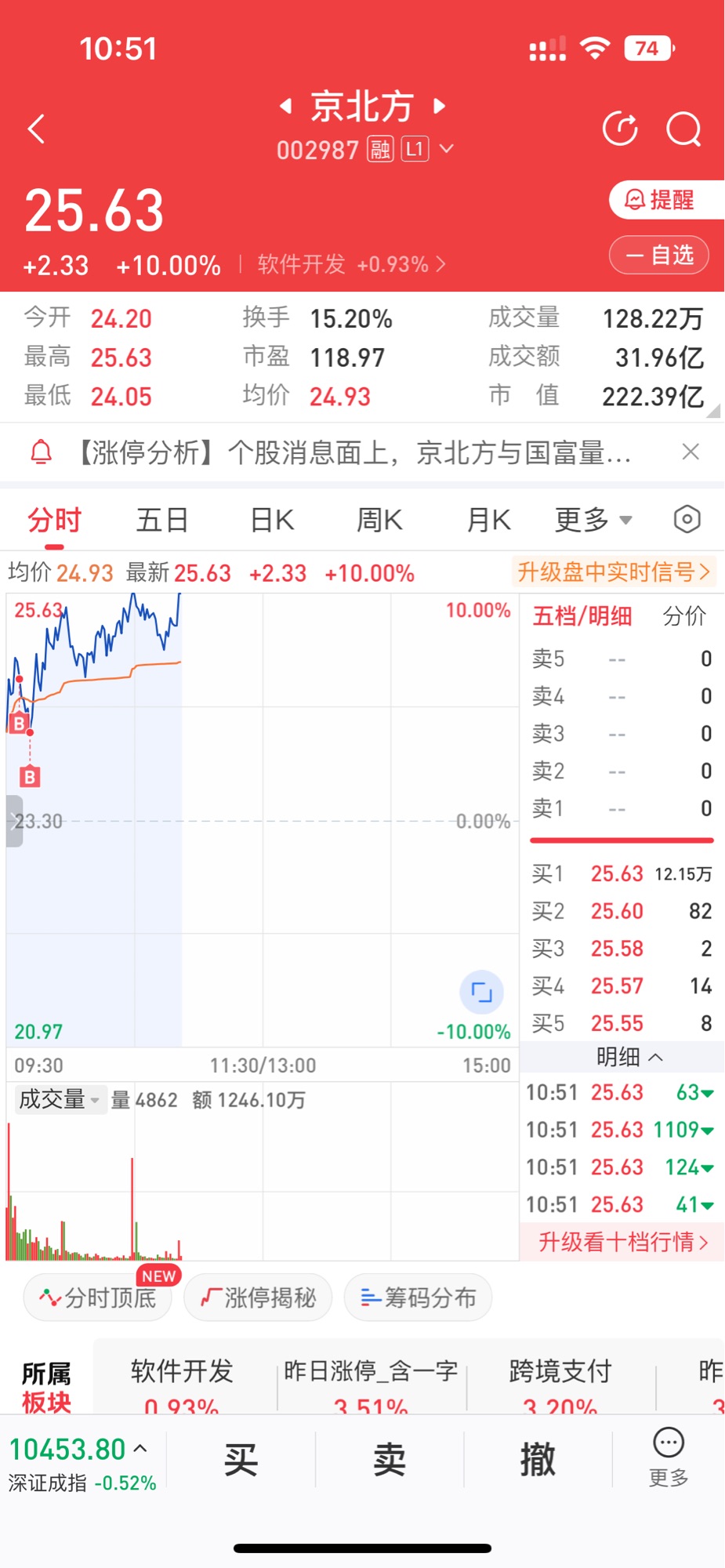This screenshot has height=1568, width=725.
Task: Open the 成交量 indicator dropdown
Action: (60, 1099)
